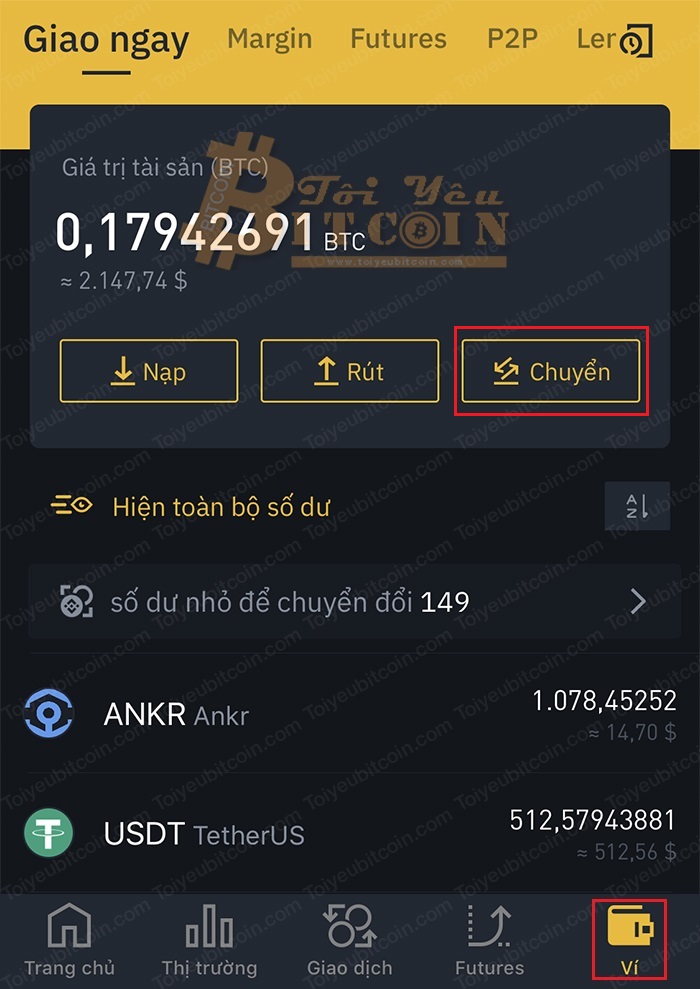
Task: Open the USDT TetherUS row
Action: click(350, 834)
